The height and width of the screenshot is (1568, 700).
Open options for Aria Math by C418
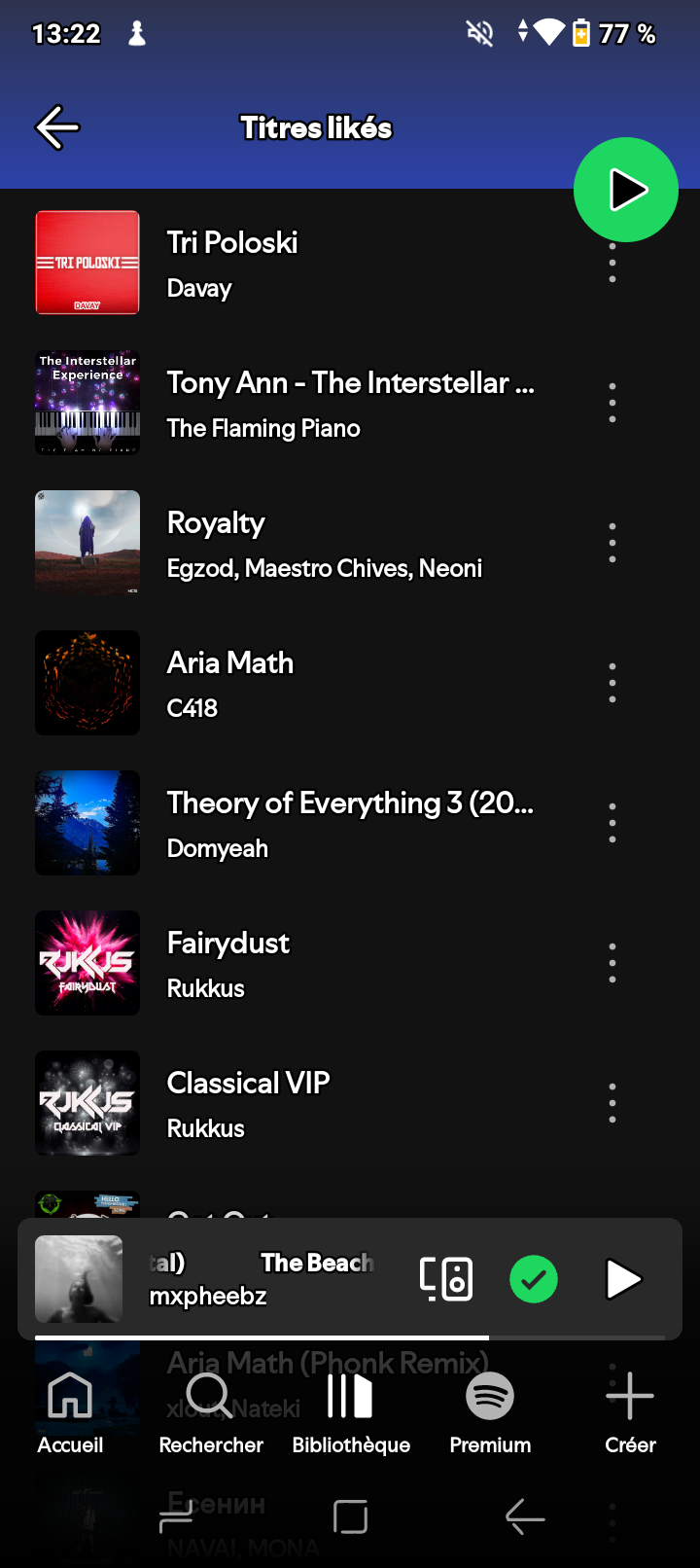(612, 683)
